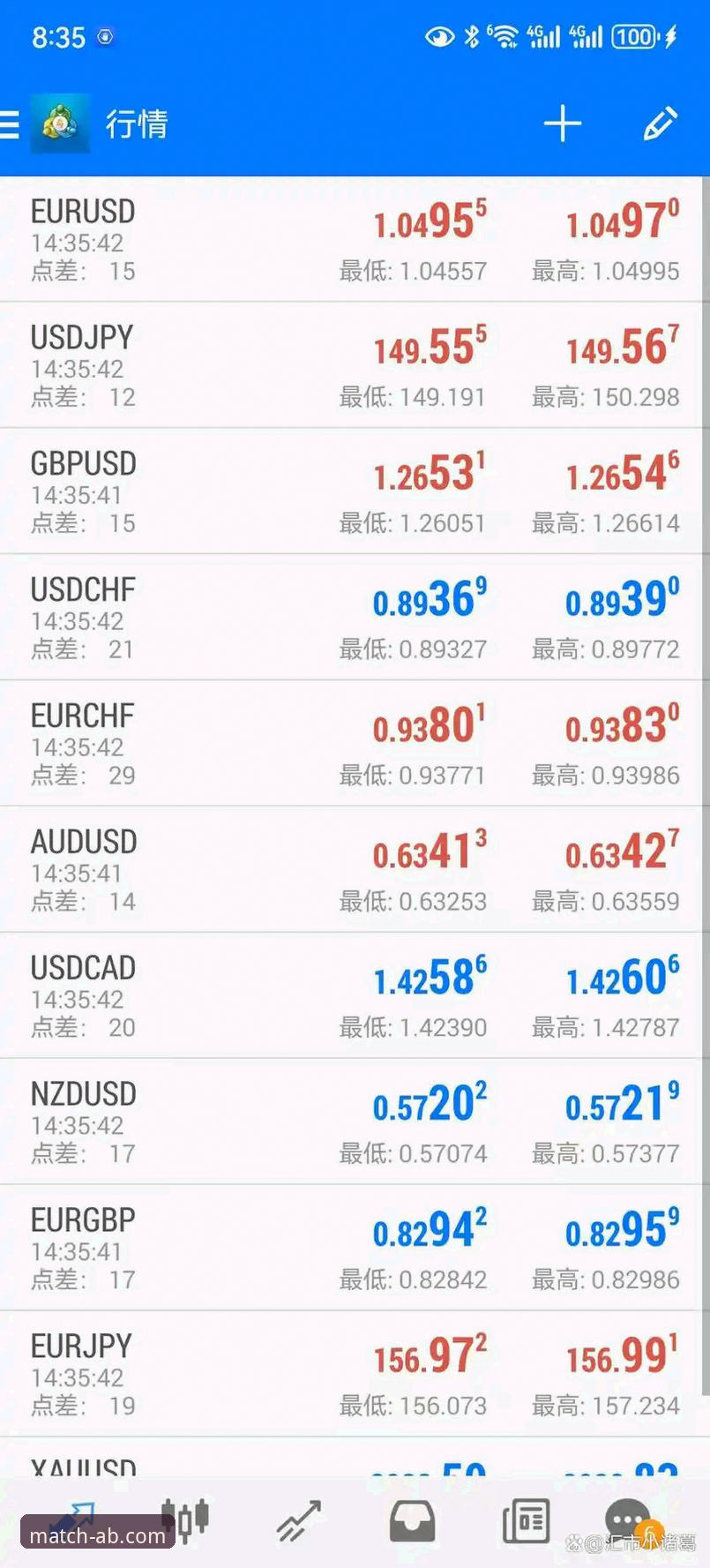This screenshot has width=710, height=1568.
Task: Add a new symbol using the plus icon
Action: [562, 124]
